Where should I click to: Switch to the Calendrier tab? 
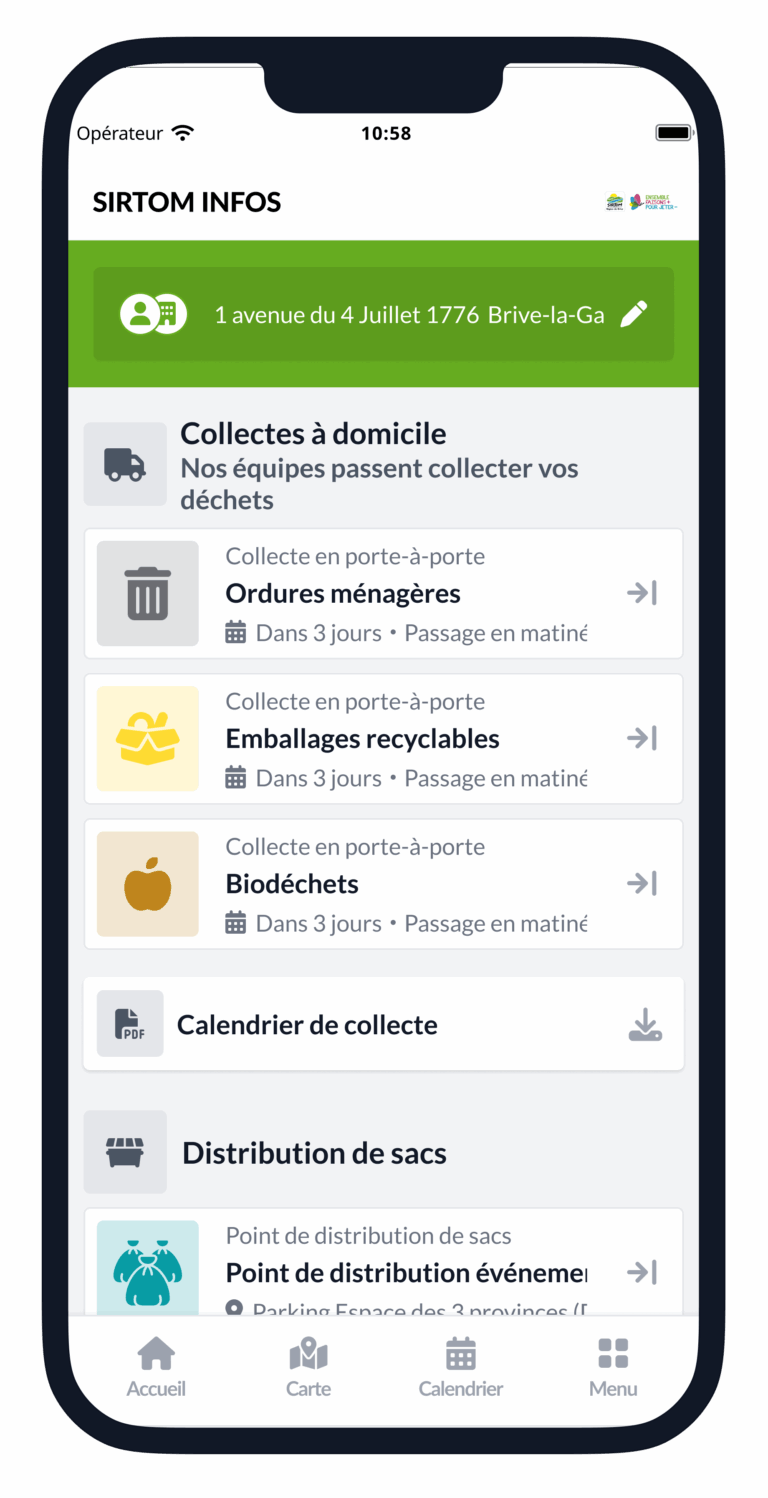[x=461, y=1368]
